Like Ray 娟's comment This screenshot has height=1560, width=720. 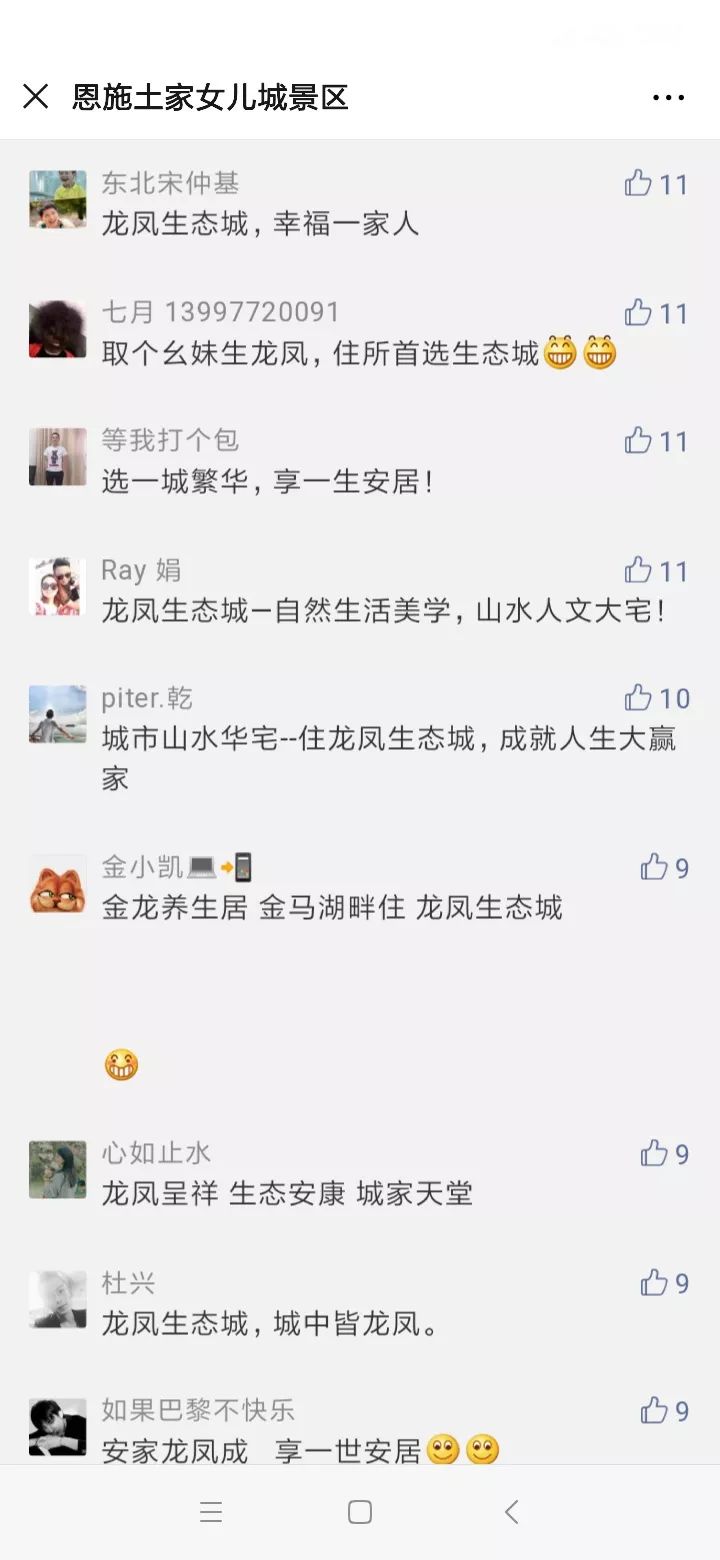[639, 571]
